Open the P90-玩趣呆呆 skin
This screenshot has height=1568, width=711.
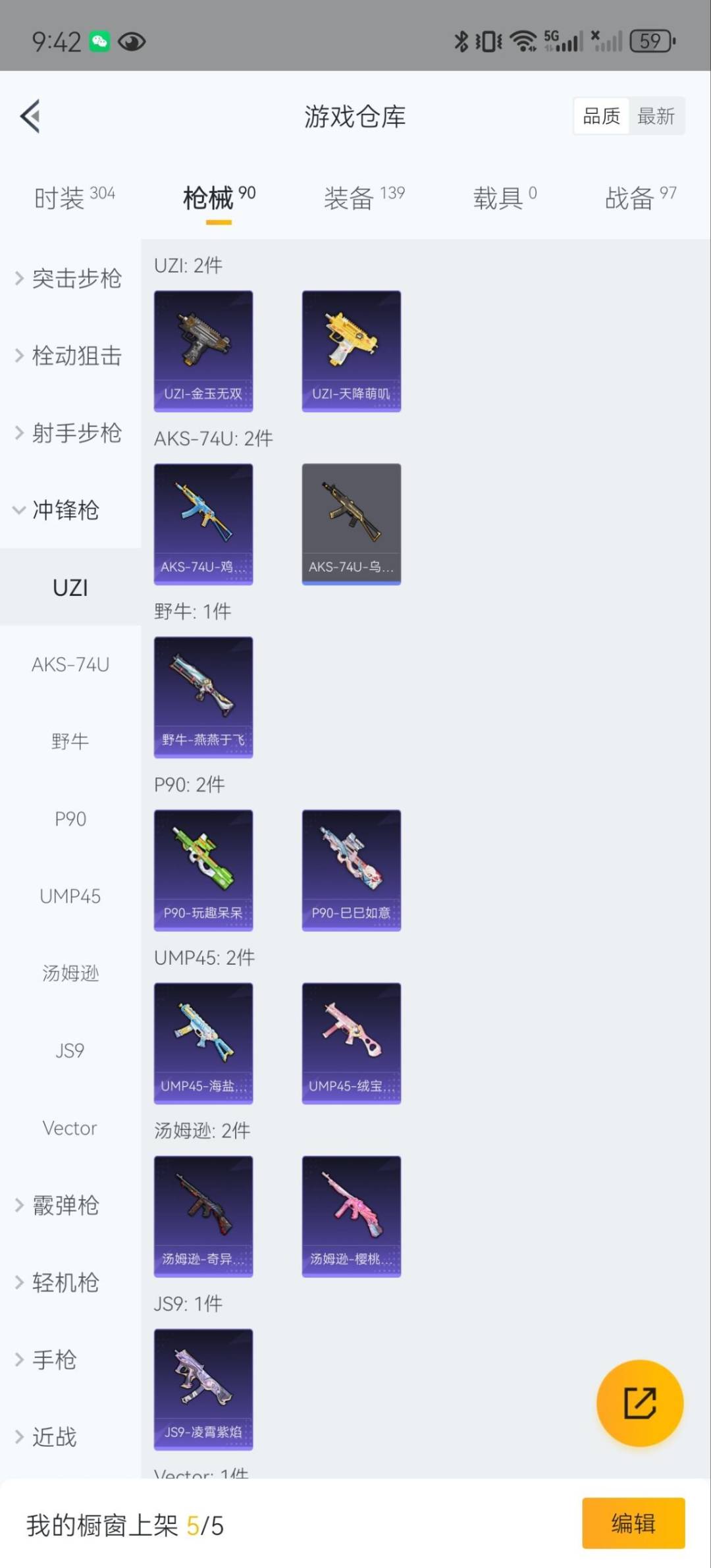[x=203, y=870]
